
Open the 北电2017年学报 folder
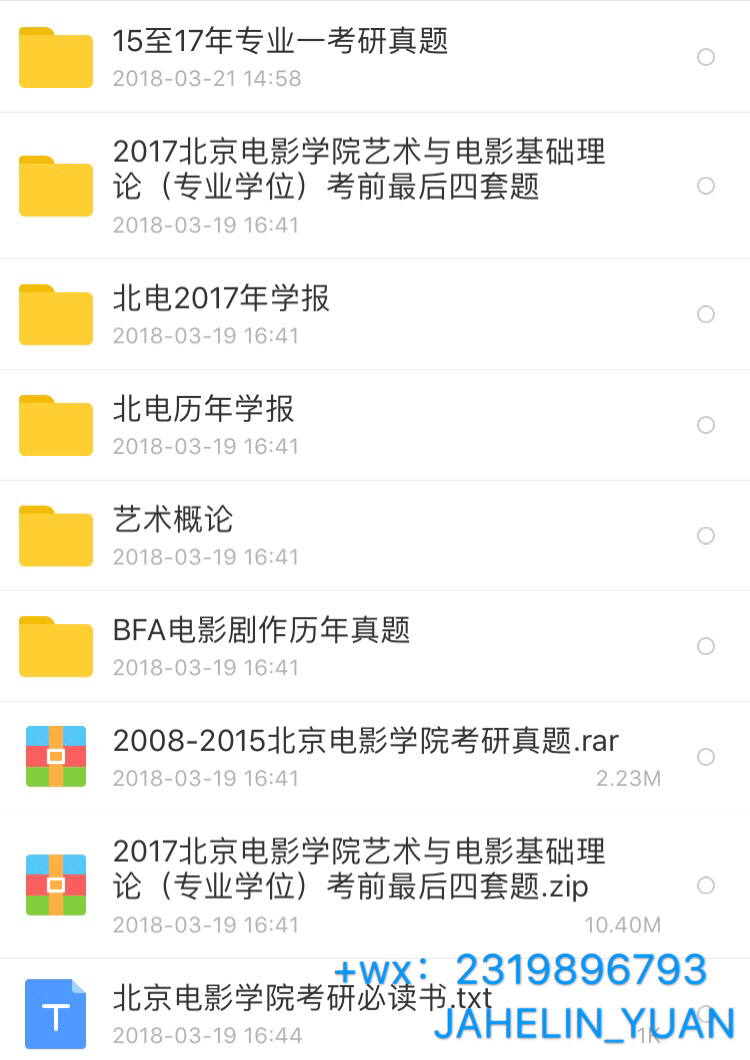(375, 314)
